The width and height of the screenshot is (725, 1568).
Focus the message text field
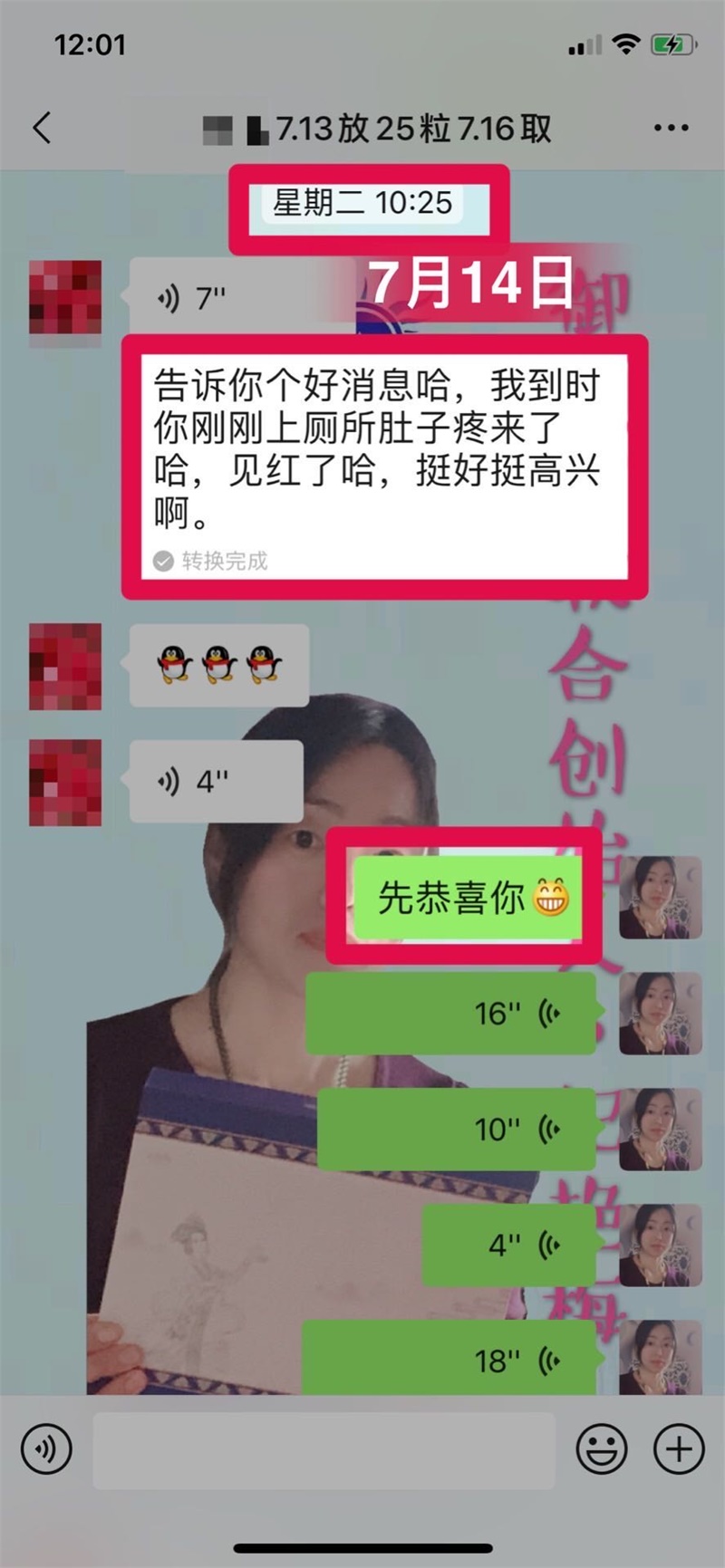pos(324,1449)
